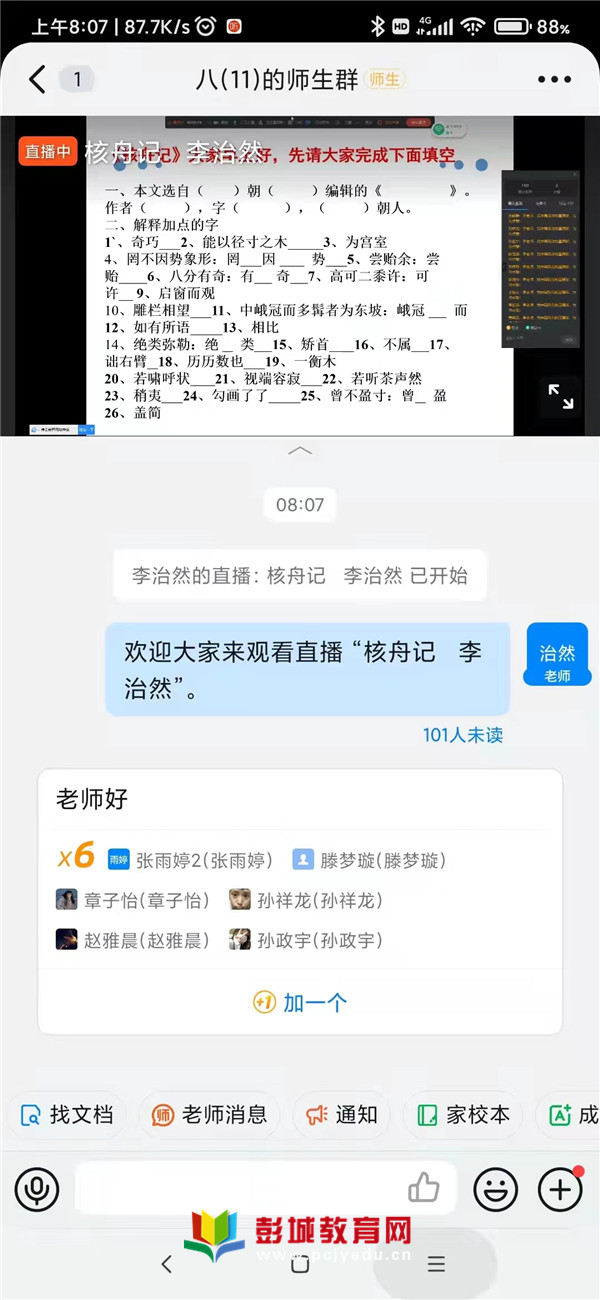
Task: Send a thumbs-up reaction
Action: (424, 1188)
